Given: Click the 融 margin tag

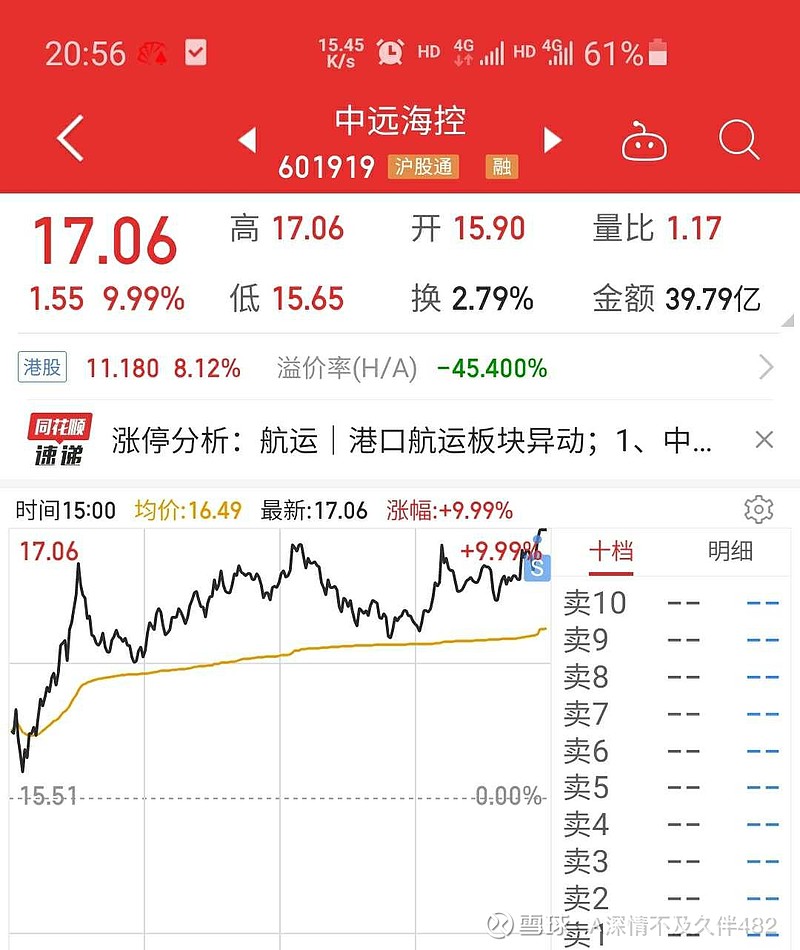Looking at the screenshot, I should click(501, 168).
